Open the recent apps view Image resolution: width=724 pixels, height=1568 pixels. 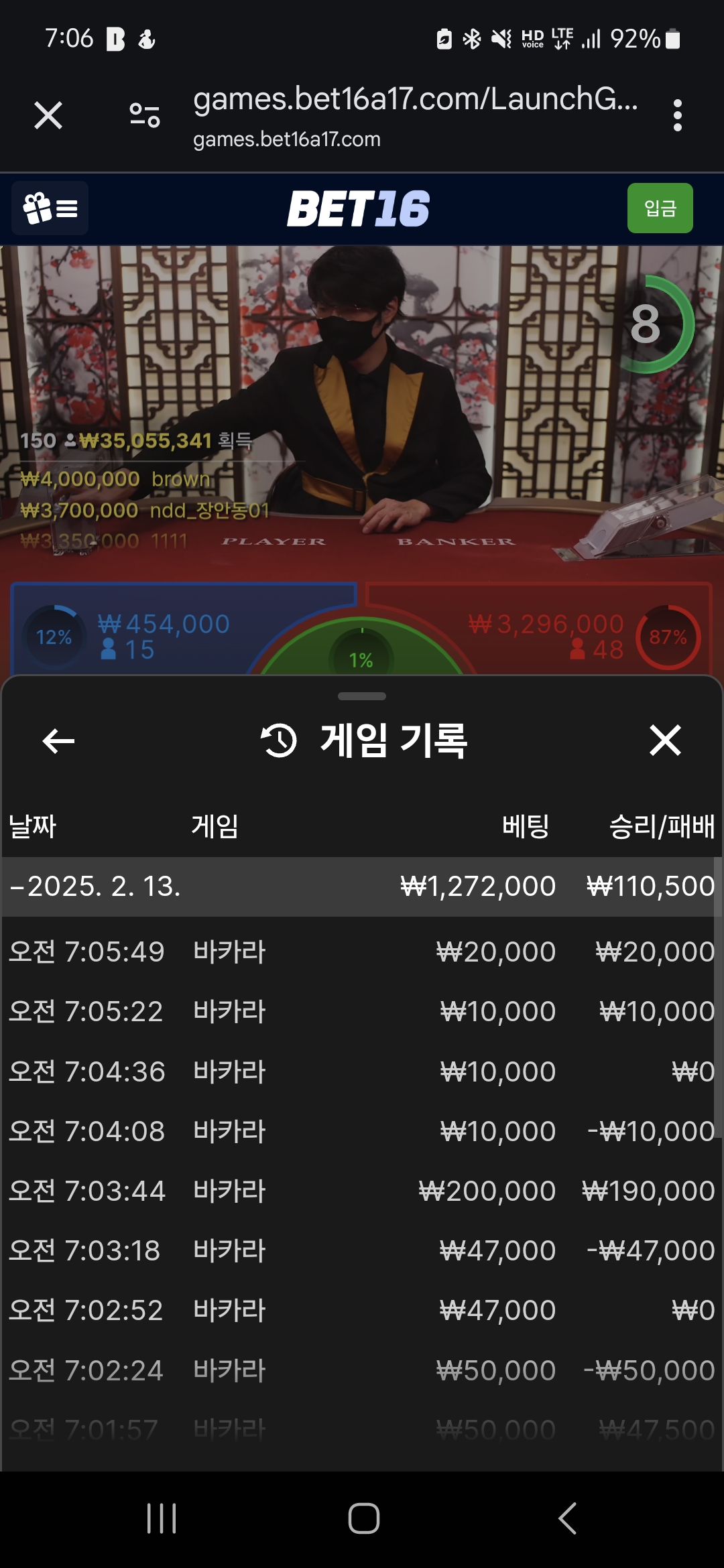click(x=161, y=1518)
